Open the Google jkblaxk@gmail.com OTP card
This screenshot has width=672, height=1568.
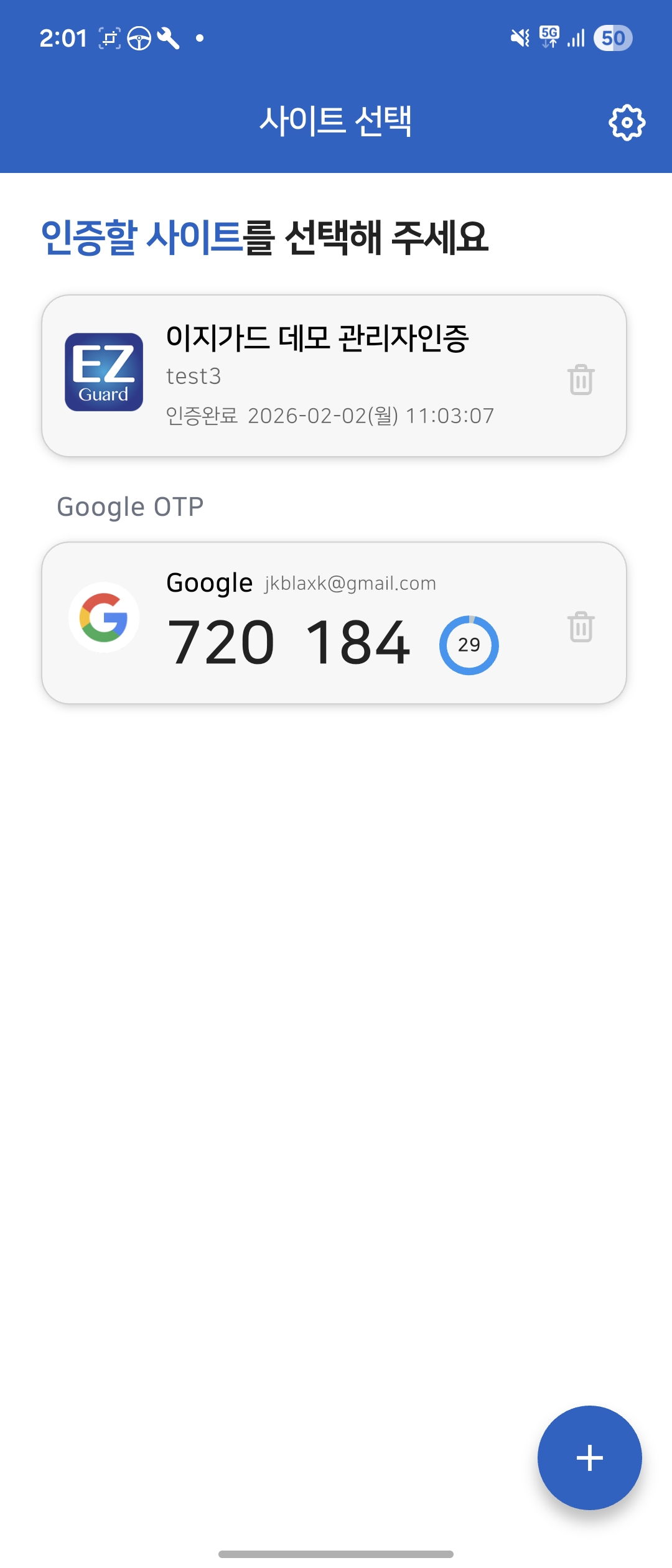(x=311, y=623)
